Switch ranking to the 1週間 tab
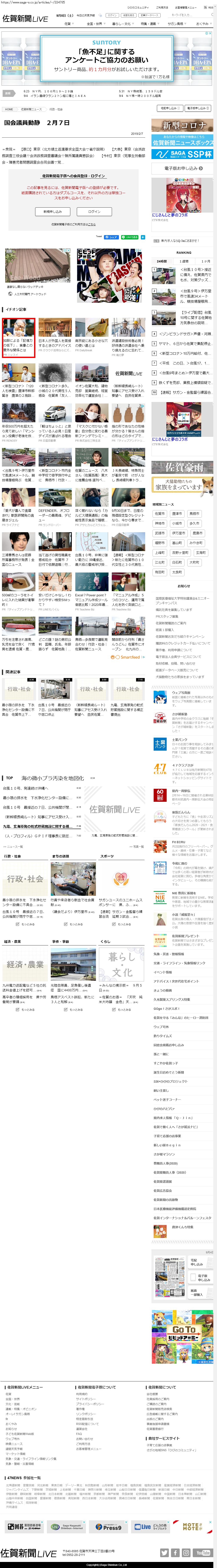Screen dimensions: 217x1568 click(184, 261)
